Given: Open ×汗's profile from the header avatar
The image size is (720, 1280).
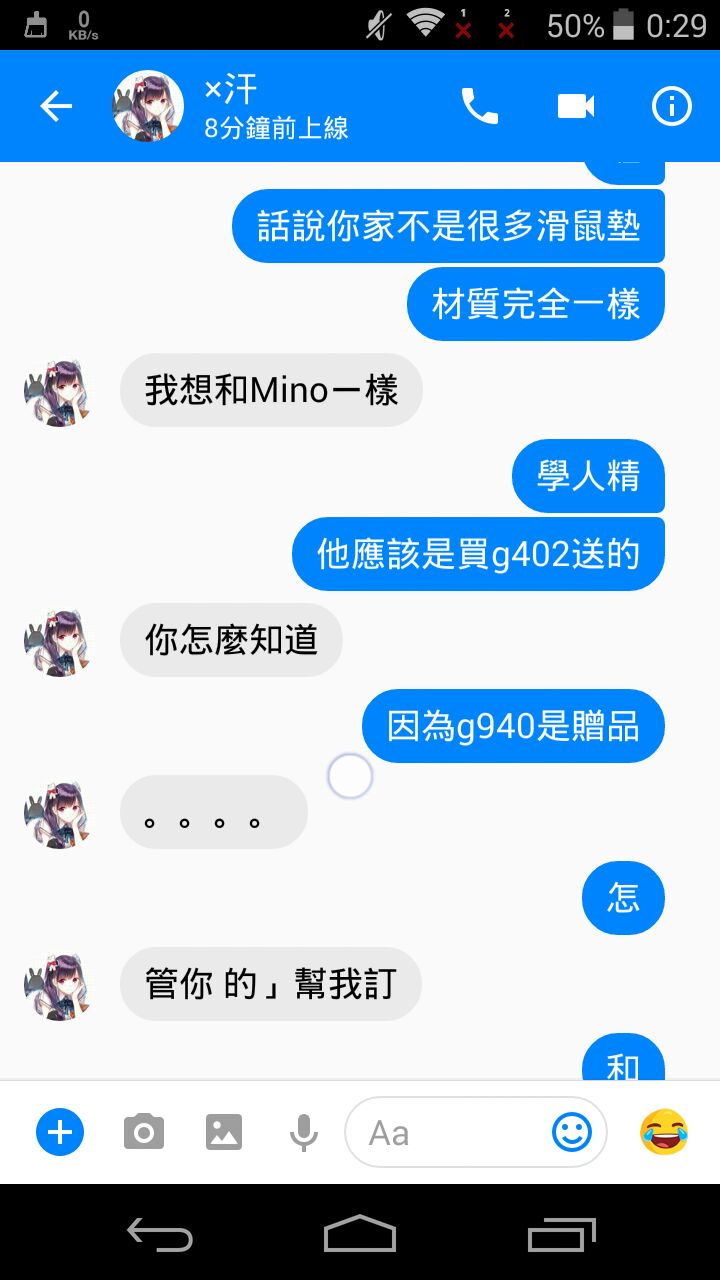Looking at the screenshot, I should tap(148, 106).
